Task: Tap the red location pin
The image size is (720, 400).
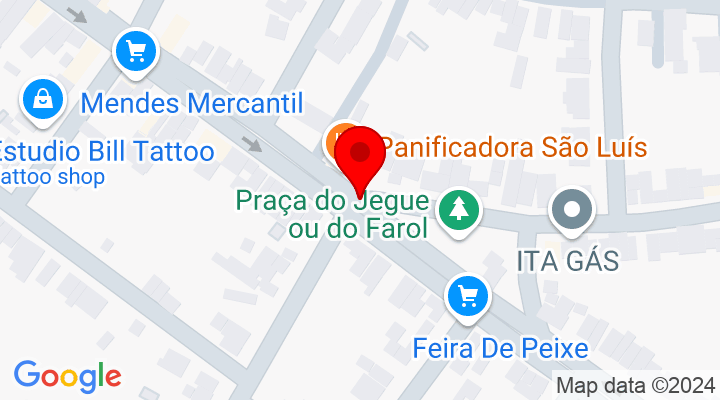Action: pos(361,155)
